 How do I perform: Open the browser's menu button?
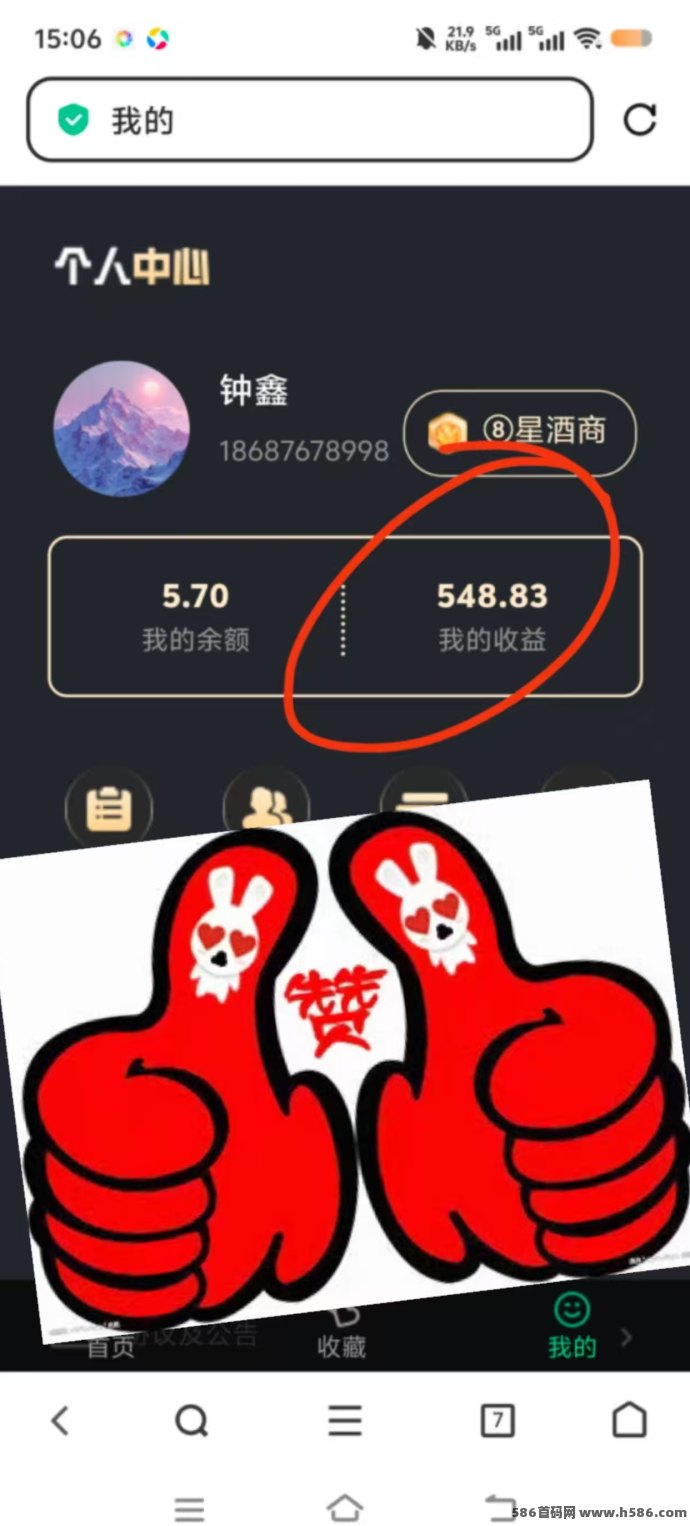(x=345, y=1420)
